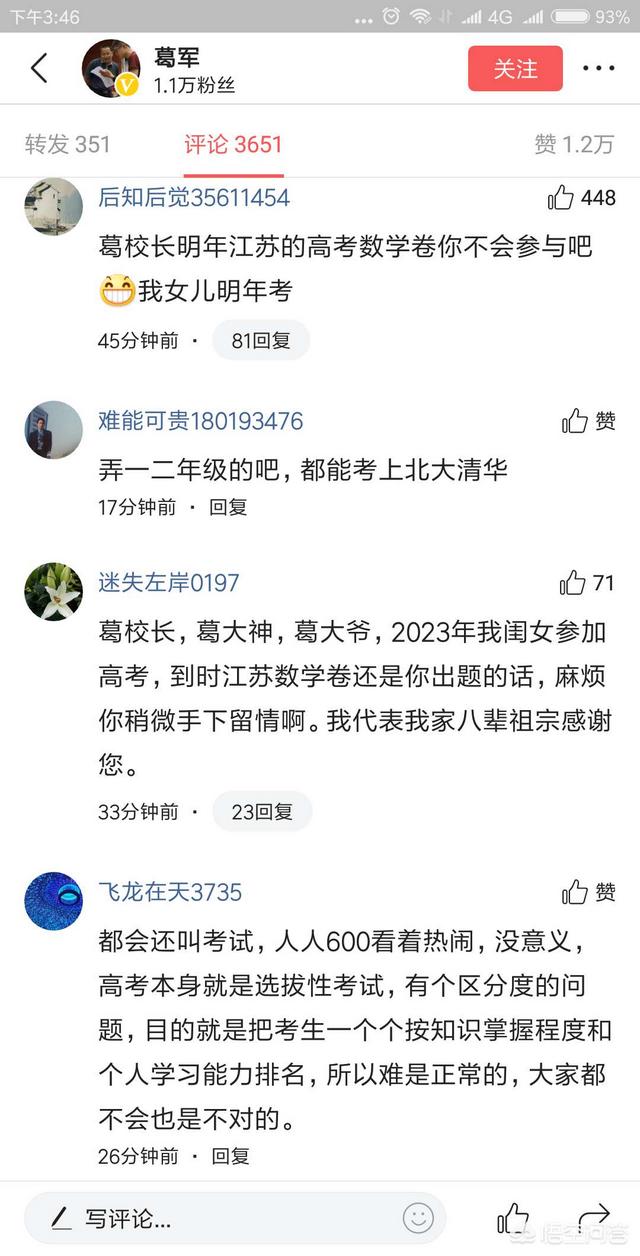
Task: Like 难能可贵180193476's comment
Action: (x=575, y=422)
